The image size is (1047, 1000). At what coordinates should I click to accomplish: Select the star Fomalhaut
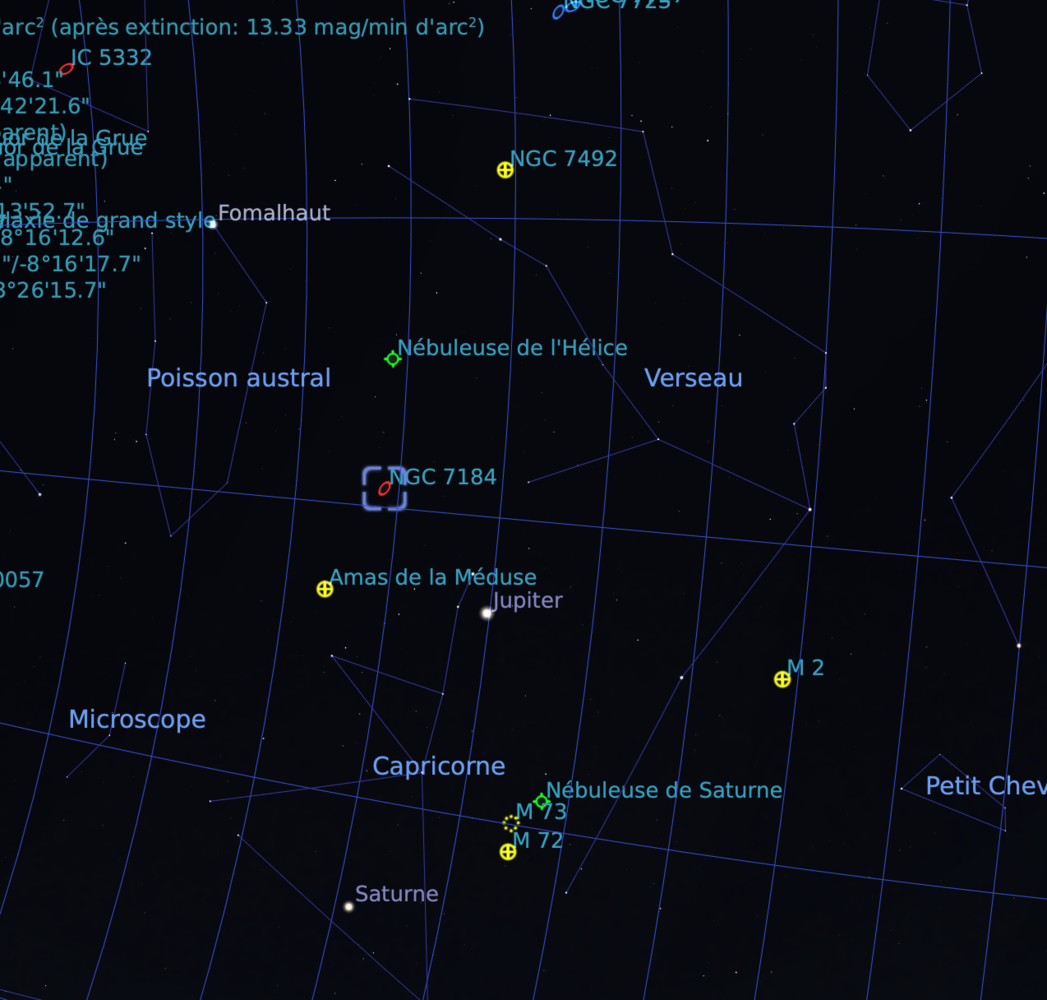click(x=212, y=223)
